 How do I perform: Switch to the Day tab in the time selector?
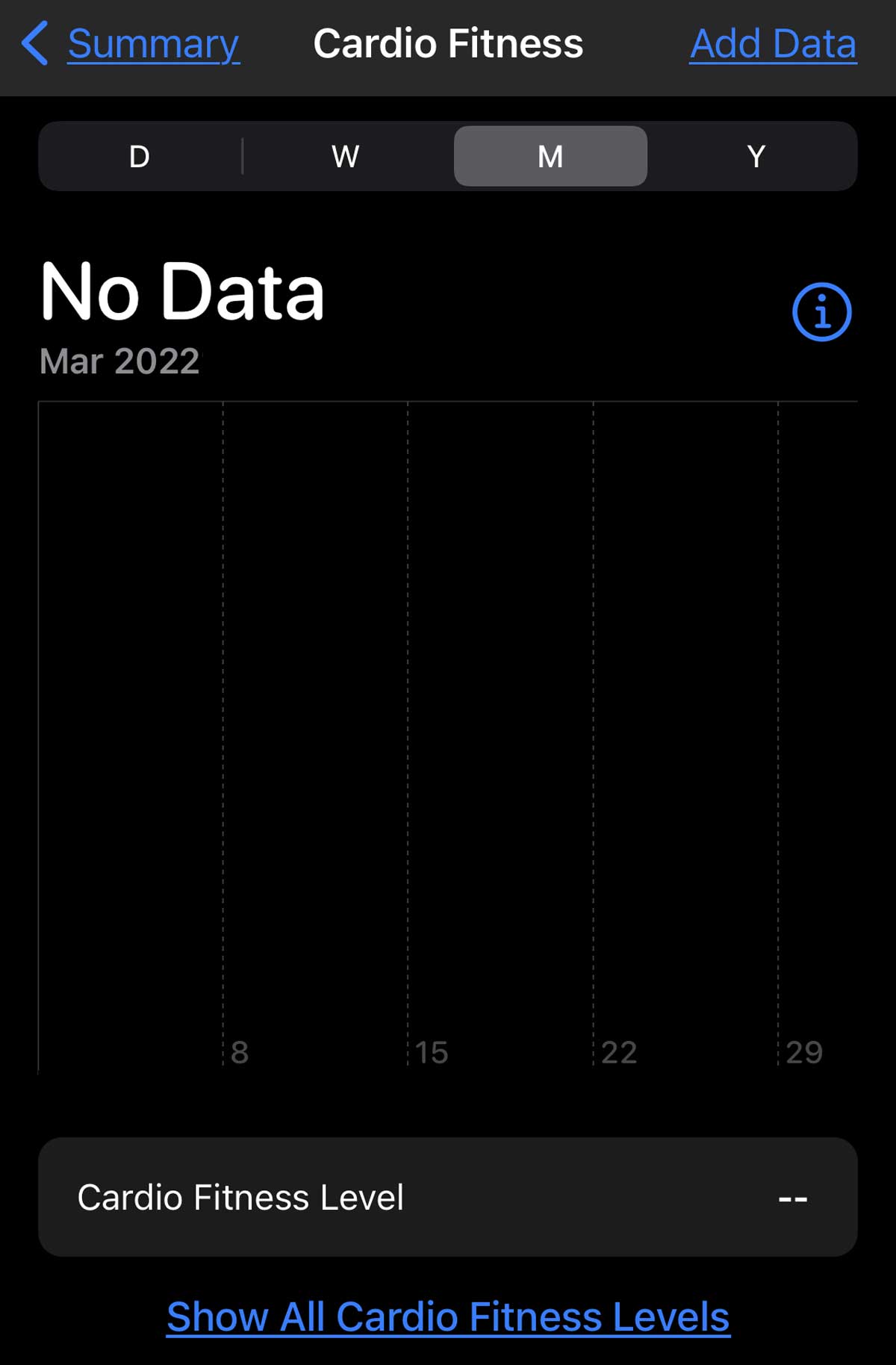pos(139,156)
